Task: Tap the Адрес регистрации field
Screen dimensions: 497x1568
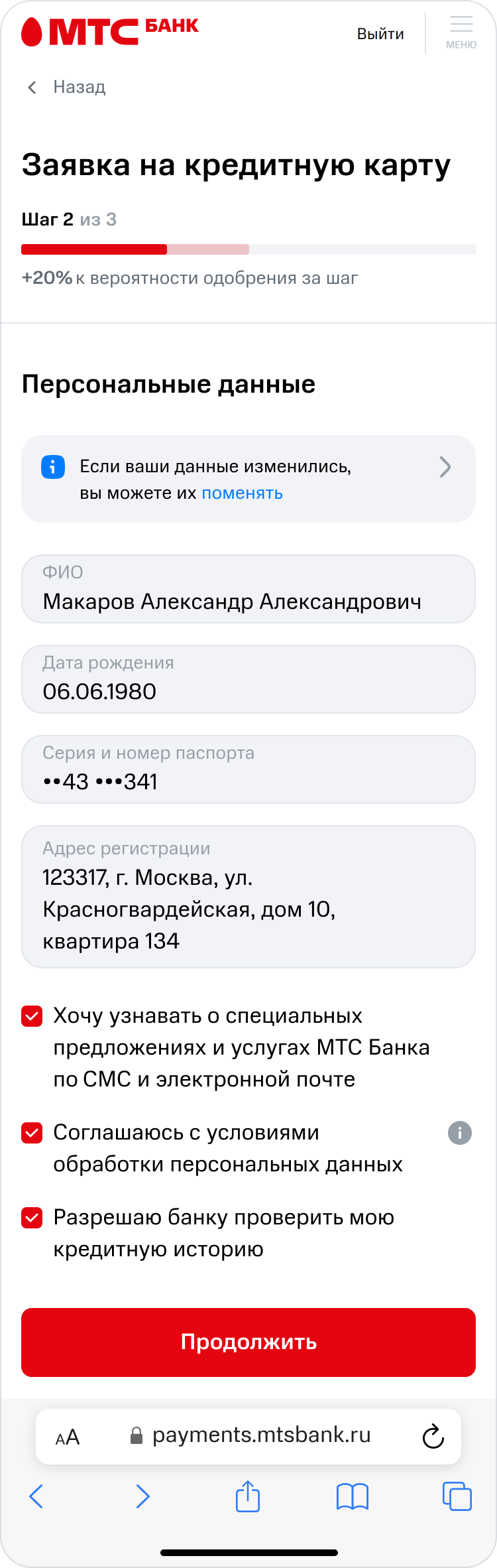Action: [x=248, y=896]
